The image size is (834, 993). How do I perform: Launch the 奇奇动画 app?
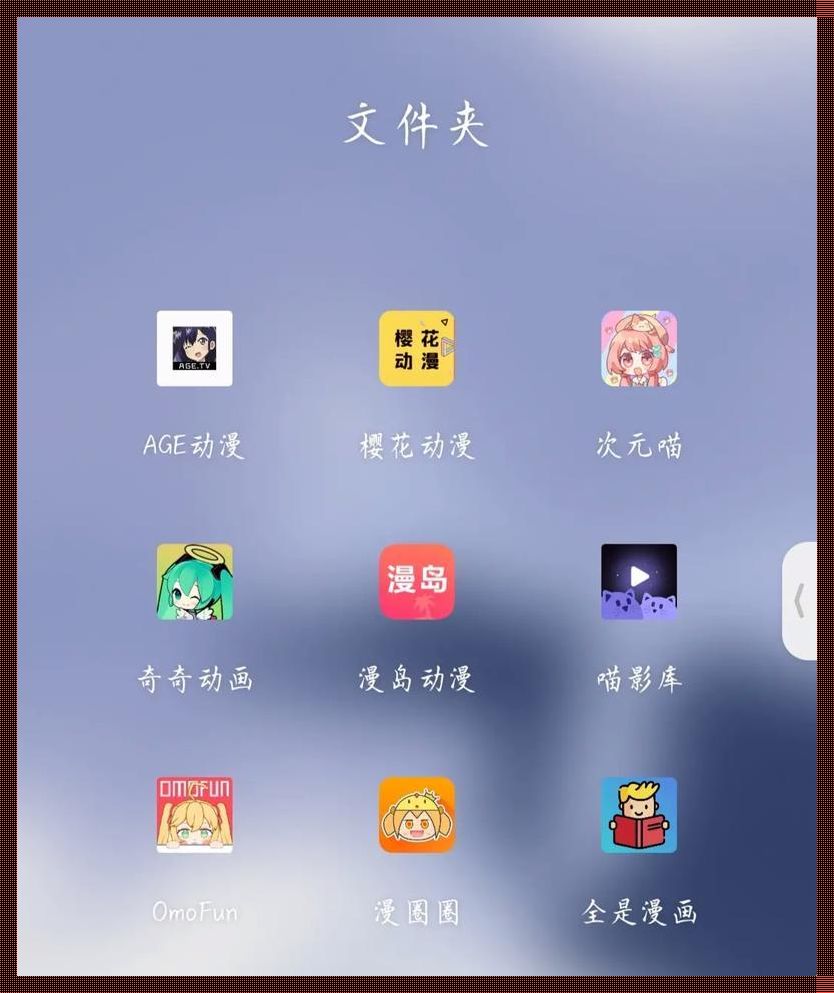[x=194, y=582]
